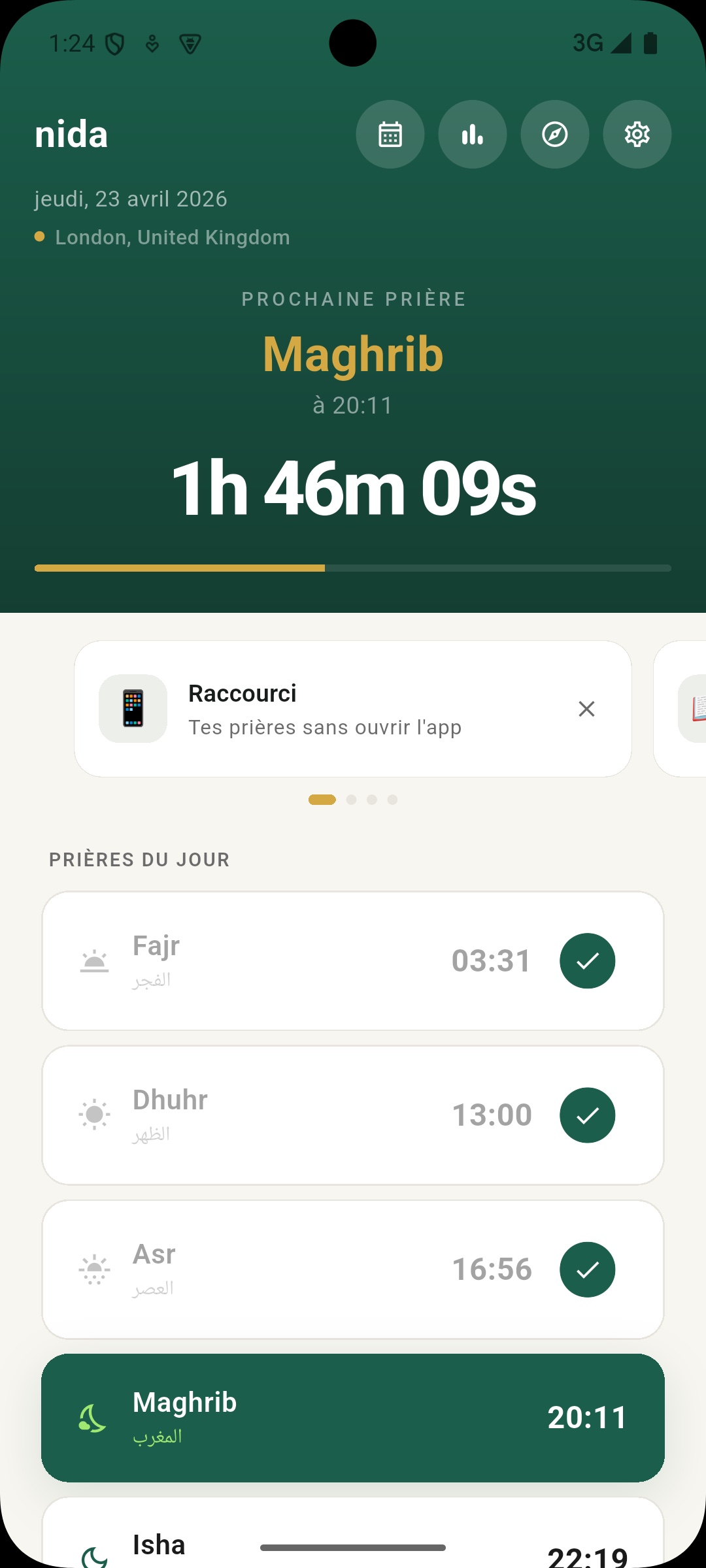Image resolution: width=706 pixels, height=1568 pixels.
Task: Open the statistics bar chart icon
Action: [472, 134]
